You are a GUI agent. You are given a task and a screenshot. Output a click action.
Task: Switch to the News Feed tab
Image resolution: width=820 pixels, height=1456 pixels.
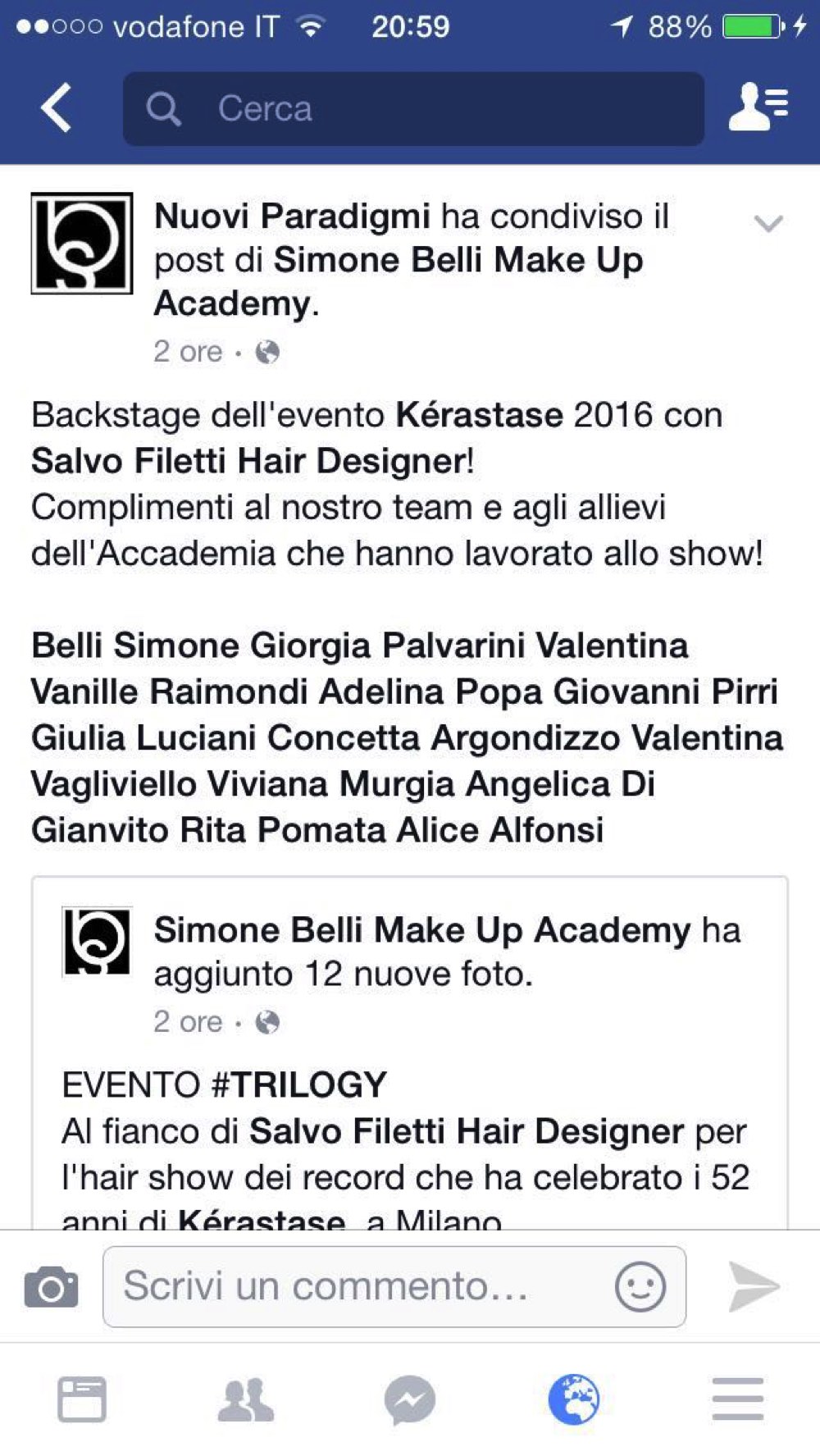pyautogui.click(x=82, y=1399)
